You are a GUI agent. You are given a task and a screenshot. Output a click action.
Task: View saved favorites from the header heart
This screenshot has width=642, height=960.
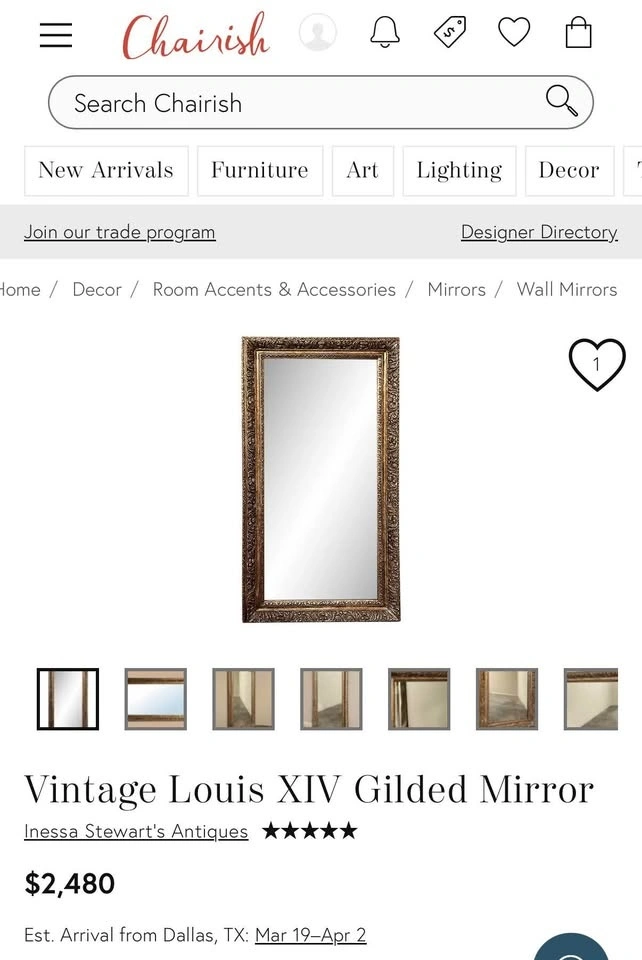pyautogui.click(x=514, y=33)
